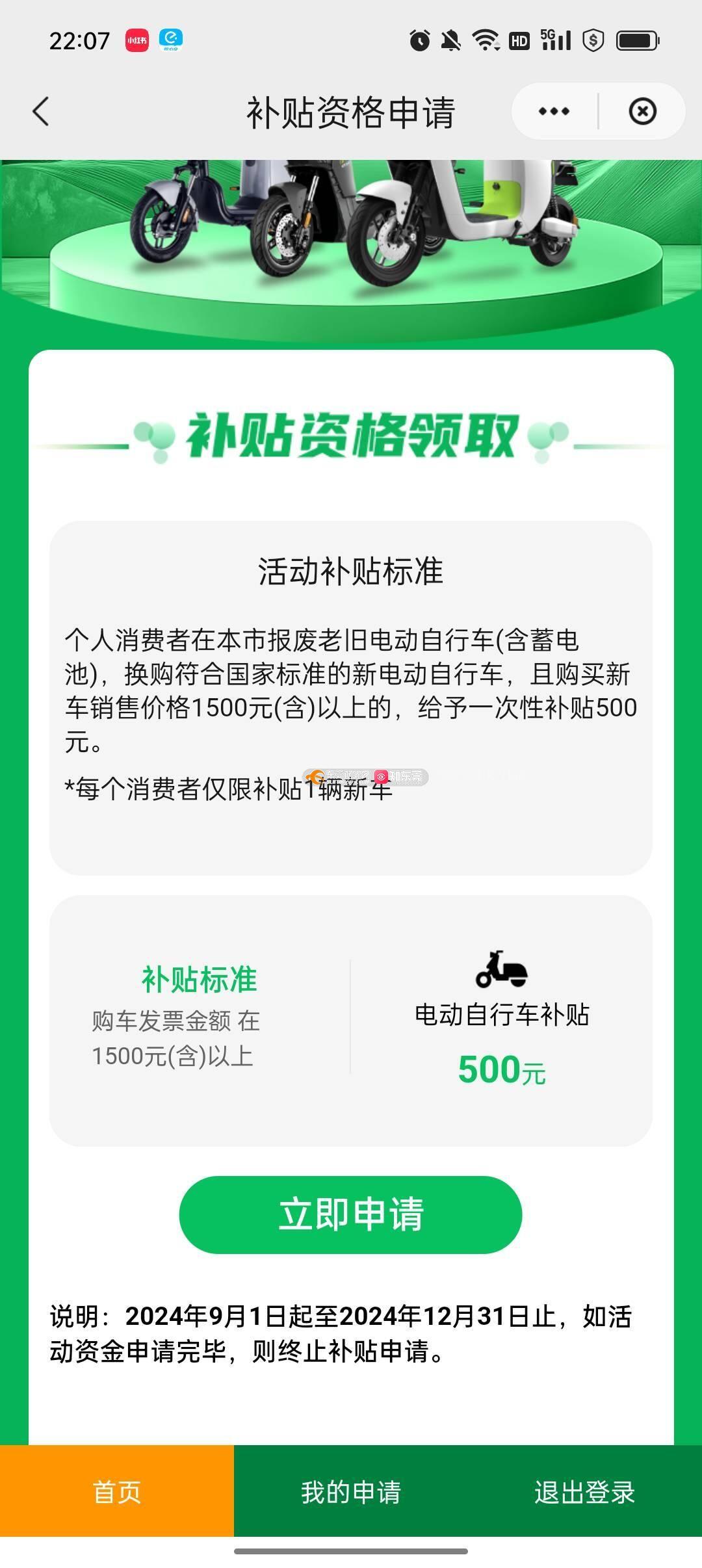Screen dimensions: 702x1568
Task: Switch to the 首页 tab
Action: pyautogui.click(x=117, y=1491)
